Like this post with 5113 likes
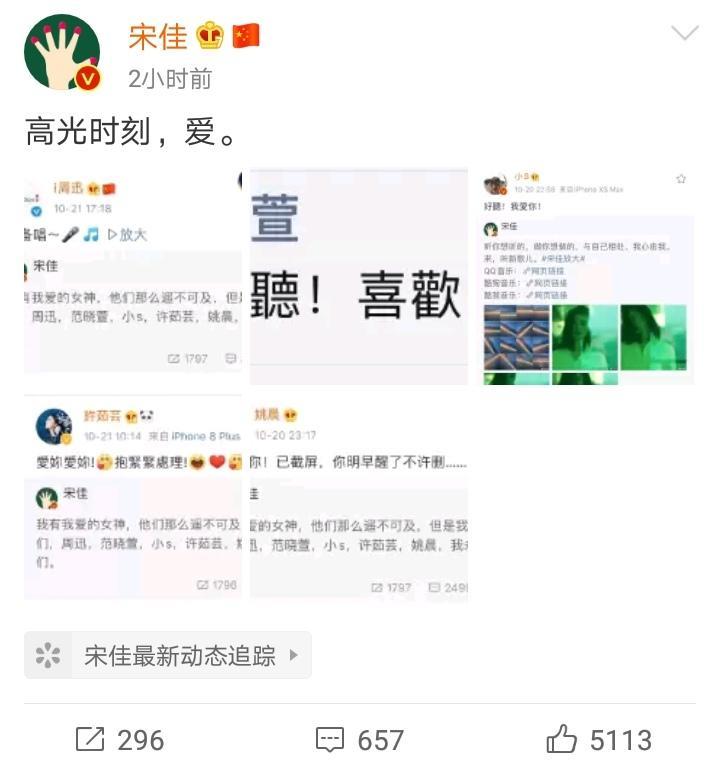The width and height of the screenshot is (720, 765). [598, 740]
